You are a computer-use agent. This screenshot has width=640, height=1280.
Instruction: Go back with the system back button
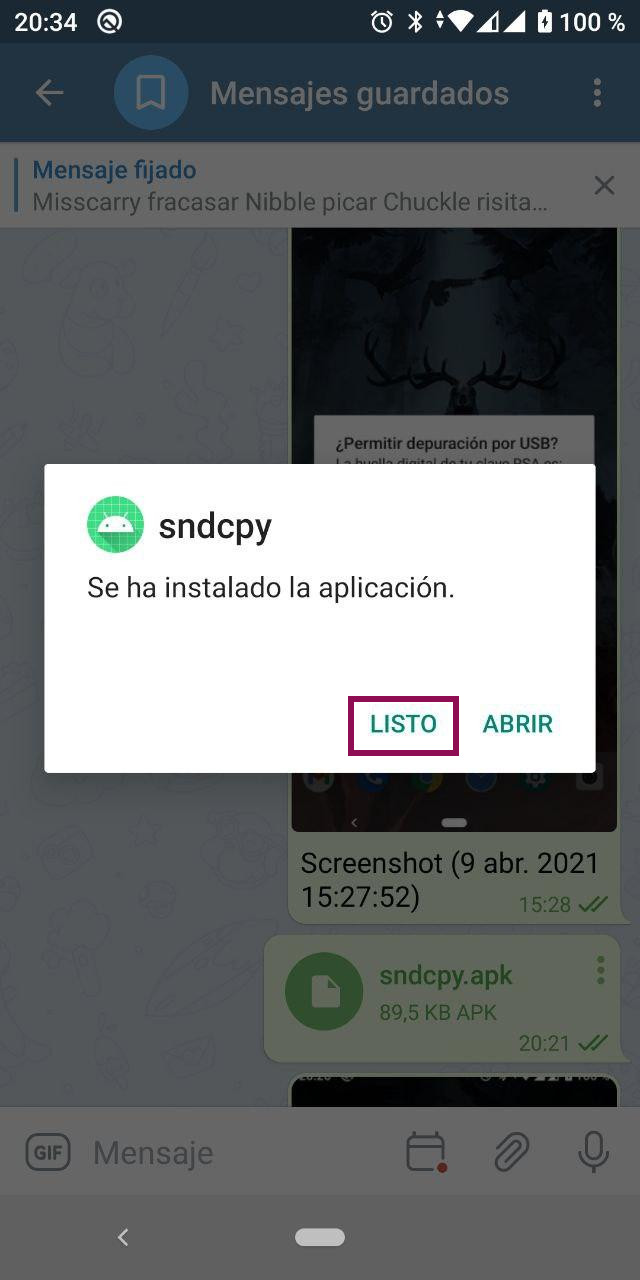point(123,1237)
